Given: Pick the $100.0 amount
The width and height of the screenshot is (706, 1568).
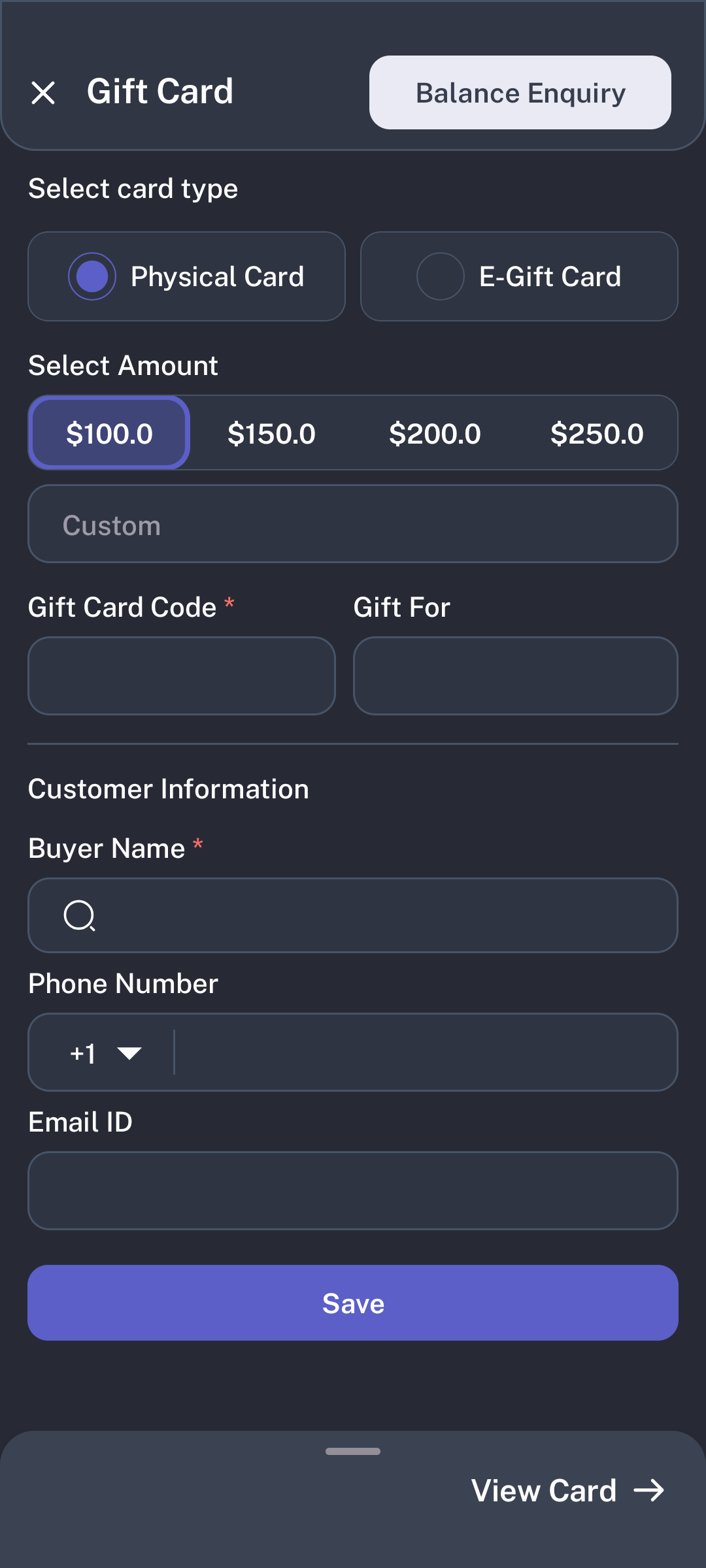Looking at the screenshot, I should 109,433.
